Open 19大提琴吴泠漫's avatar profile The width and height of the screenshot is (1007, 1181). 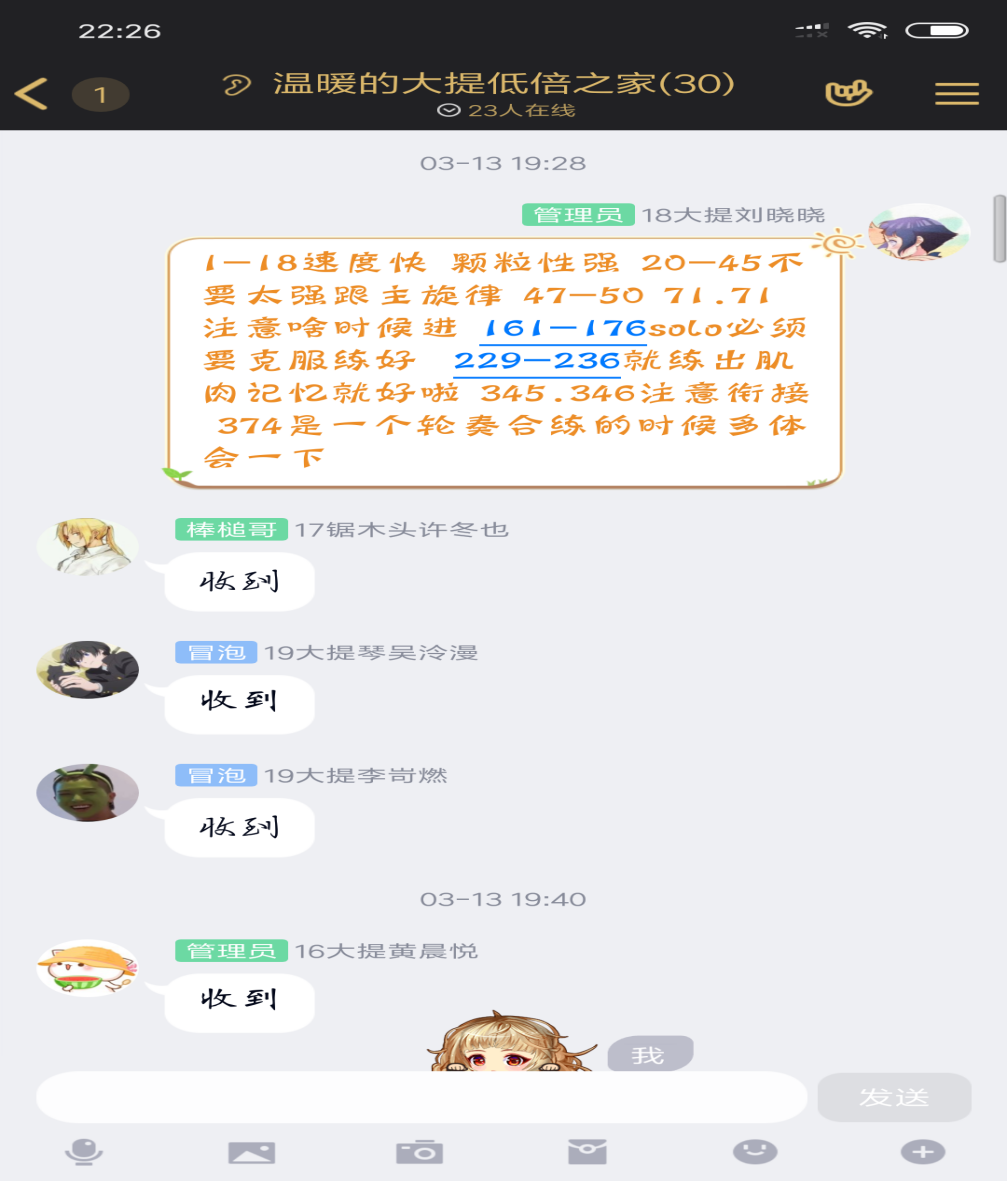point(87,669)
